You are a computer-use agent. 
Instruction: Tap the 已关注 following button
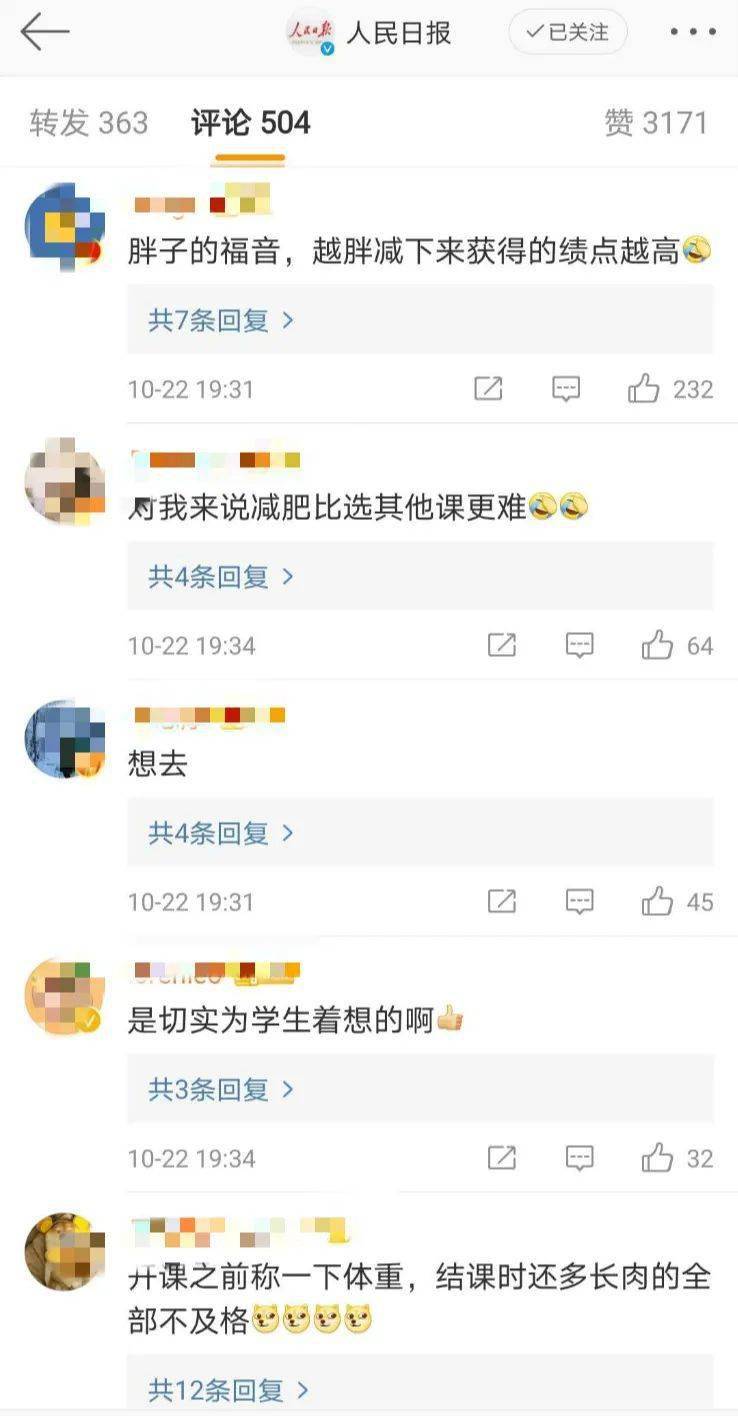point(568,32)
